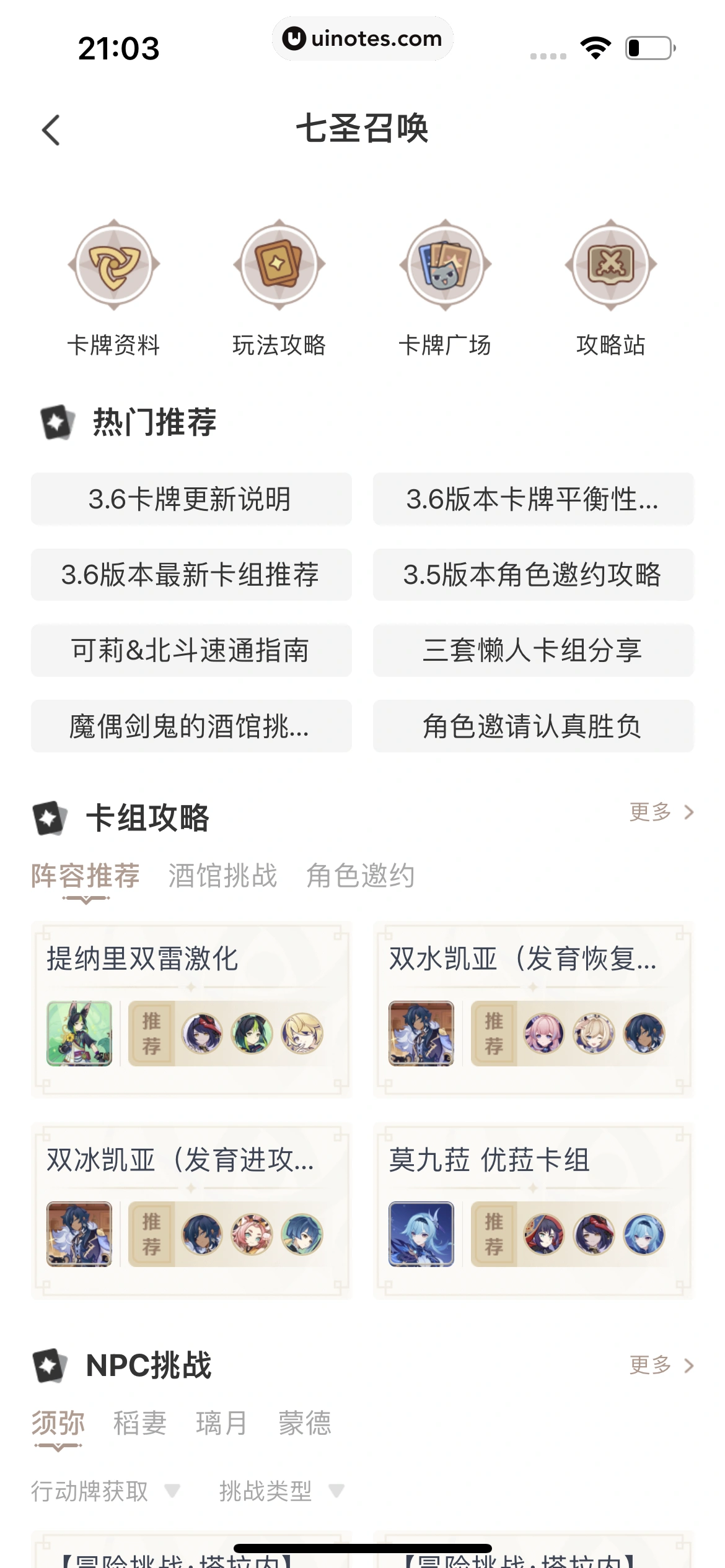Viewport: 725px width, 1568px height.
Task: View 更多 in 卡组攻略 section
Action: (661, 812)
